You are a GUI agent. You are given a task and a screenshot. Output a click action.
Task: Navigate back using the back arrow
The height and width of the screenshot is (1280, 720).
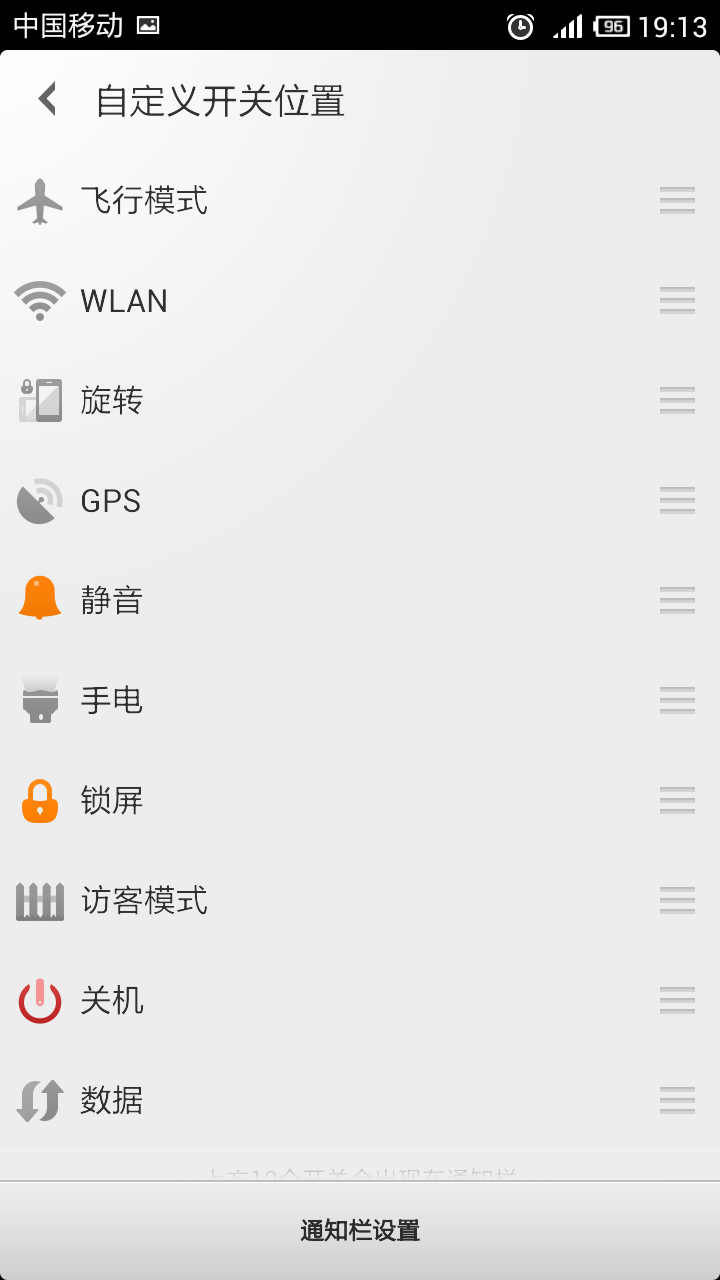(45, 98)
